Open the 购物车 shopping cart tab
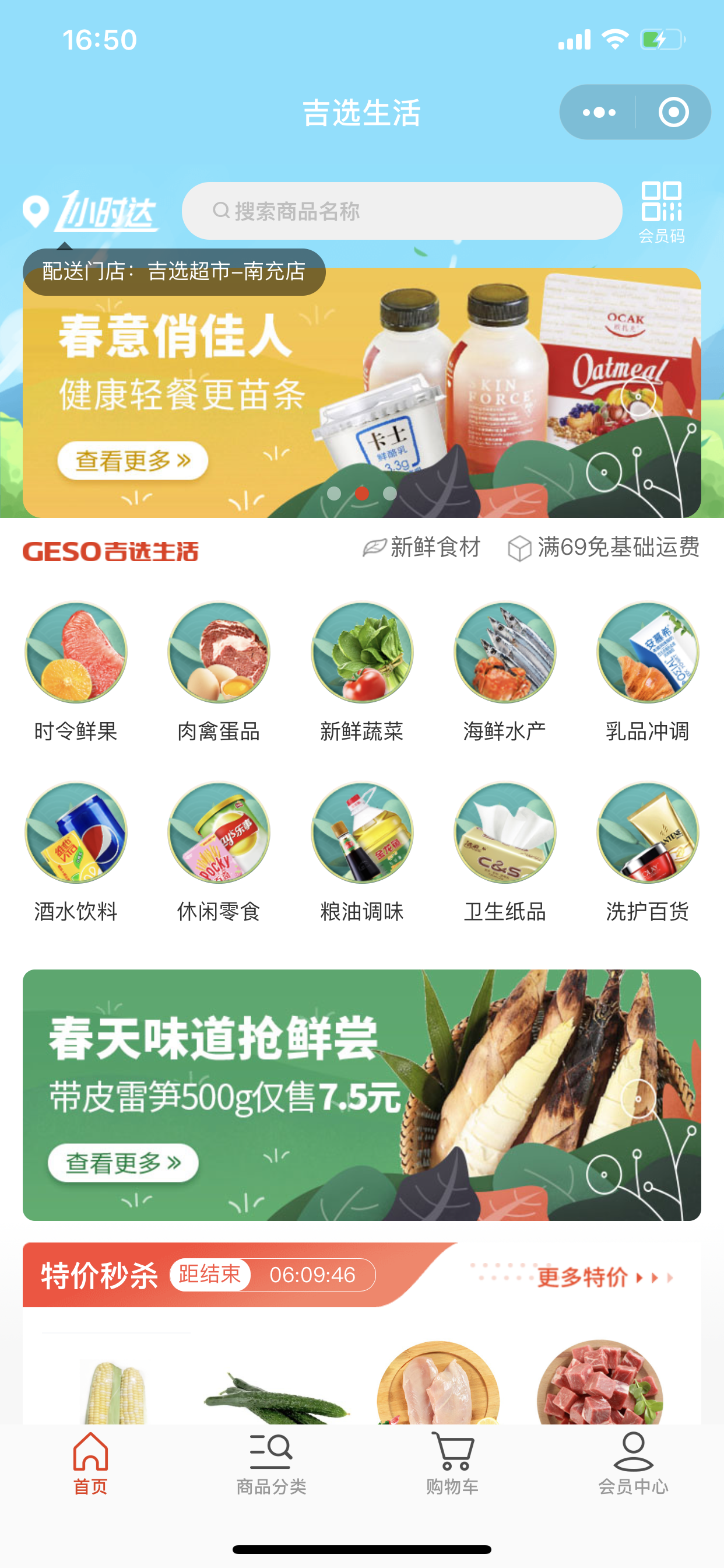Image resolution: width=724 pixels, height=1568 pixels. tap(452, 1462)
